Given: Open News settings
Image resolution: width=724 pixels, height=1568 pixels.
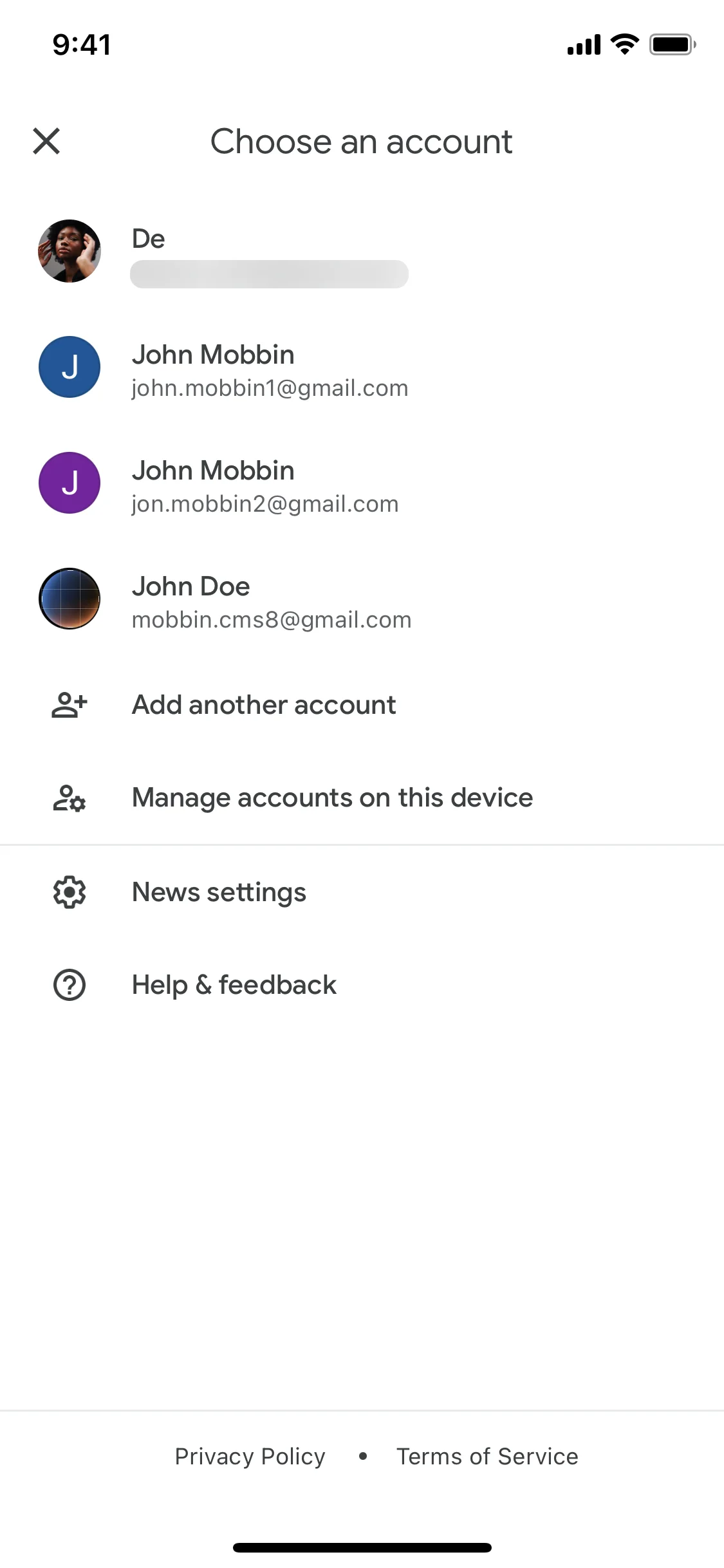Looking at the screenshot, I should 219,891.
